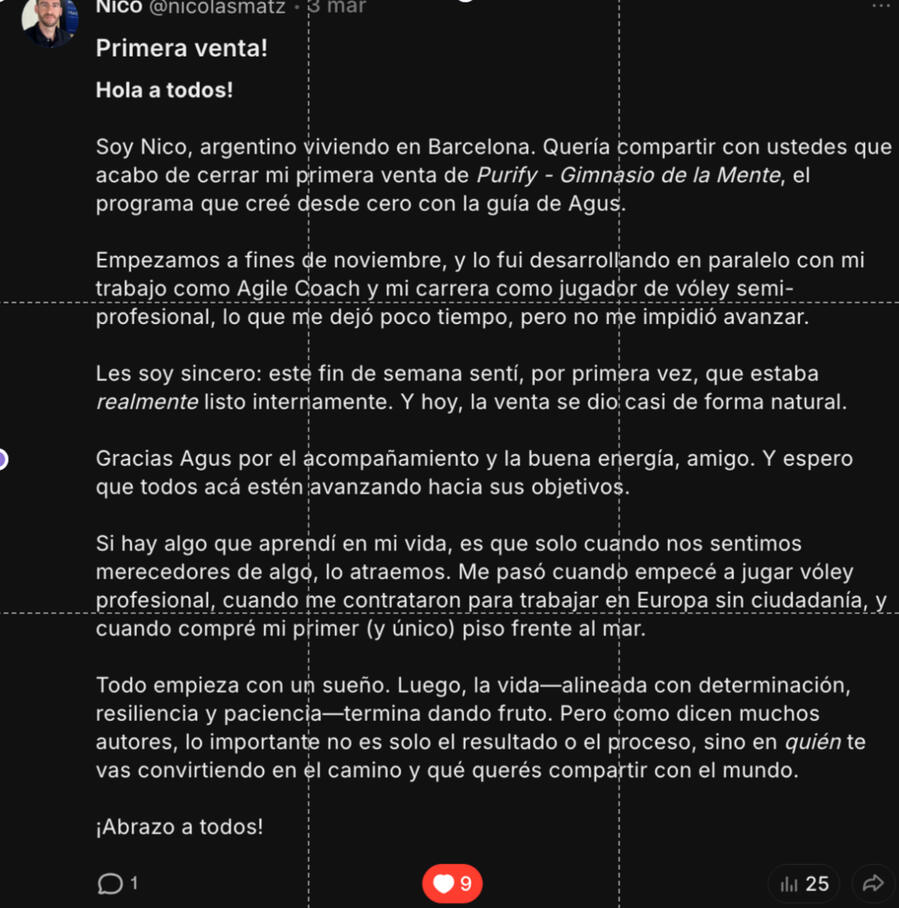View post statistics showing 25
The height and width of the screenshot is (908, 899).
pyautogui.click(x=804, y=884)
